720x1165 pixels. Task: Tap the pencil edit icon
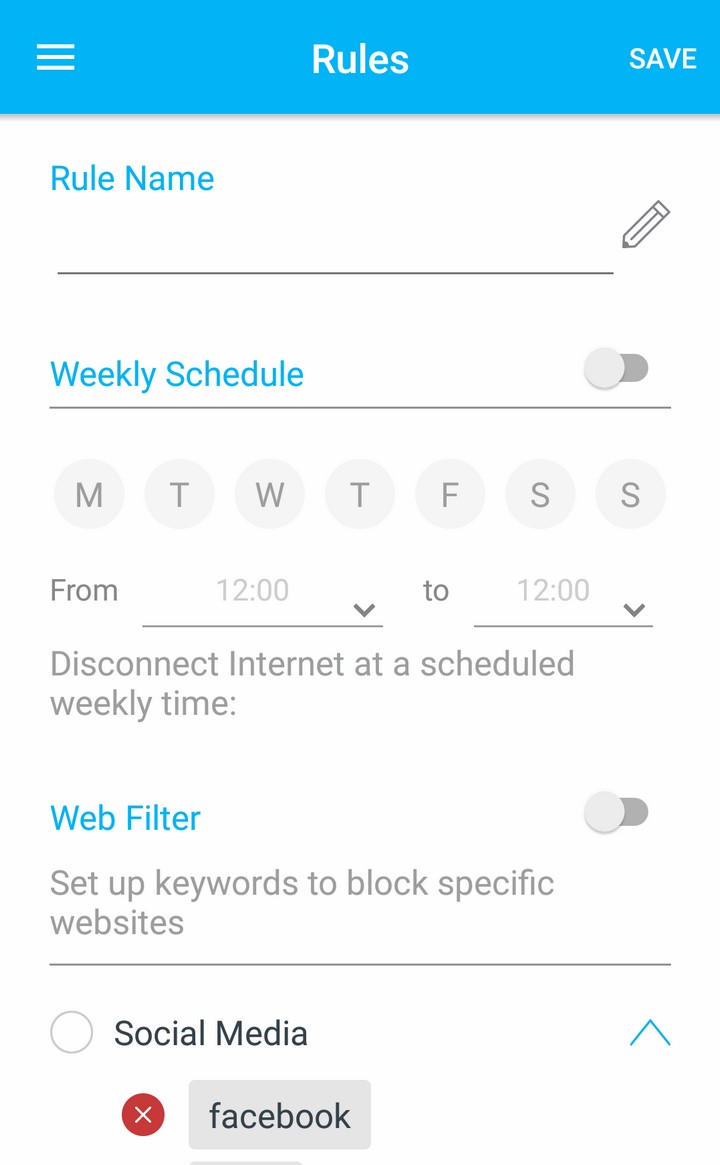click(646, 224)
